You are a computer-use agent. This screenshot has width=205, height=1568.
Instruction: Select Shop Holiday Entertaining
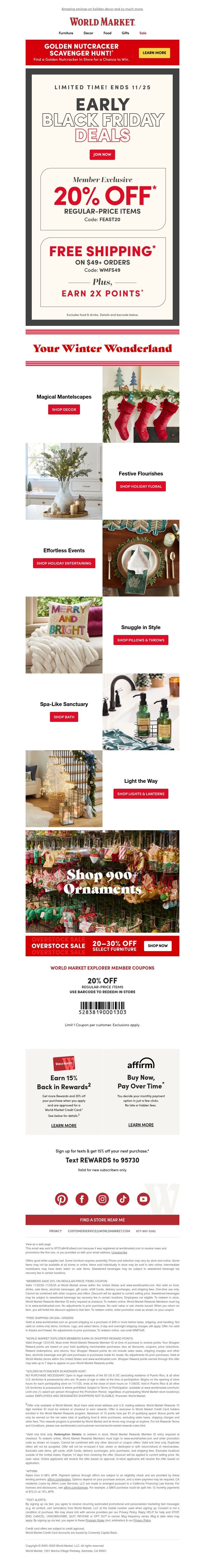(64, 563)
